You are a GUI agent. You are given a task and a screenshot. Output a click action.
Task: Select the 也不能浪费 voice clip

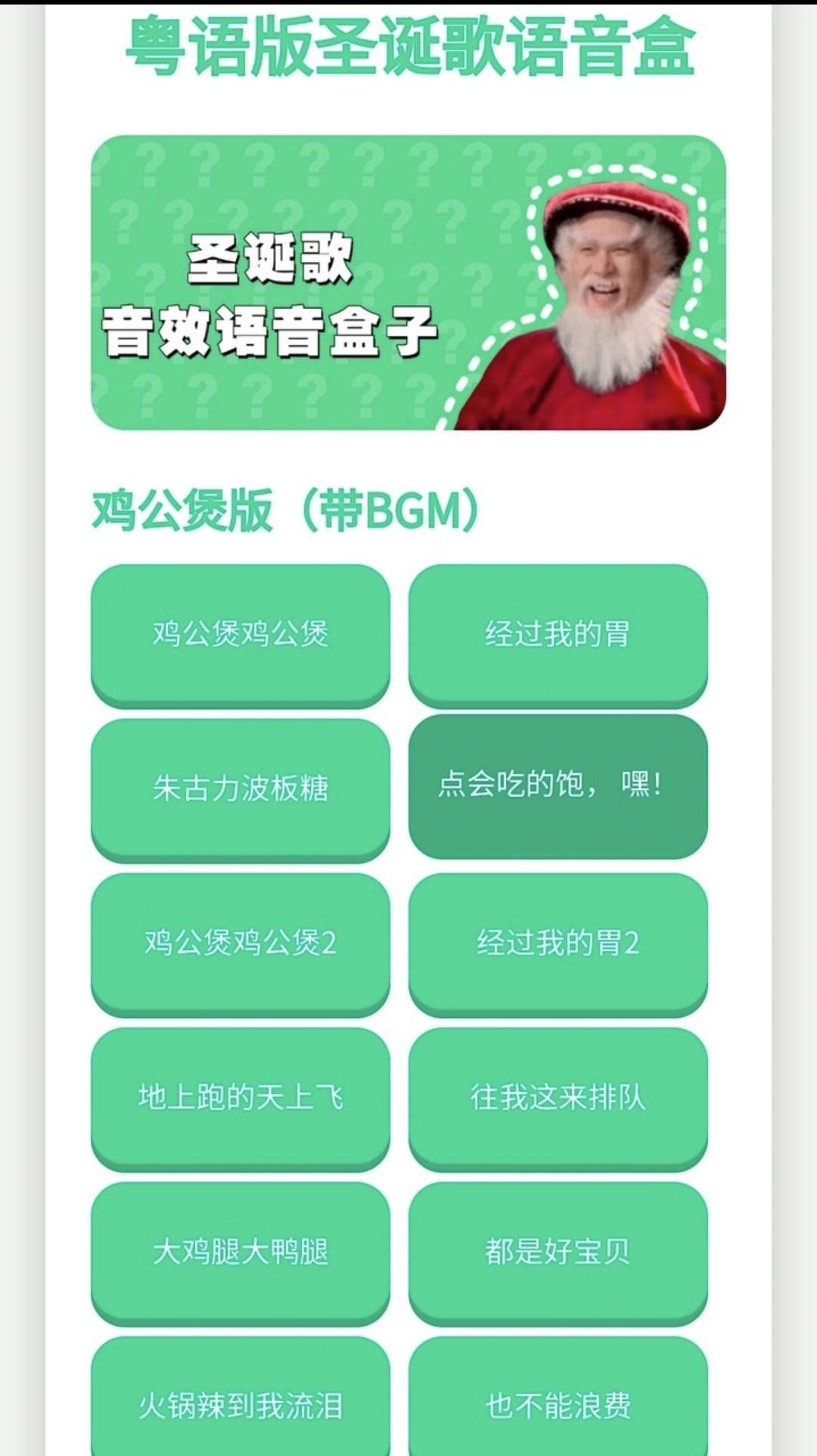(x=558, y=1404)
